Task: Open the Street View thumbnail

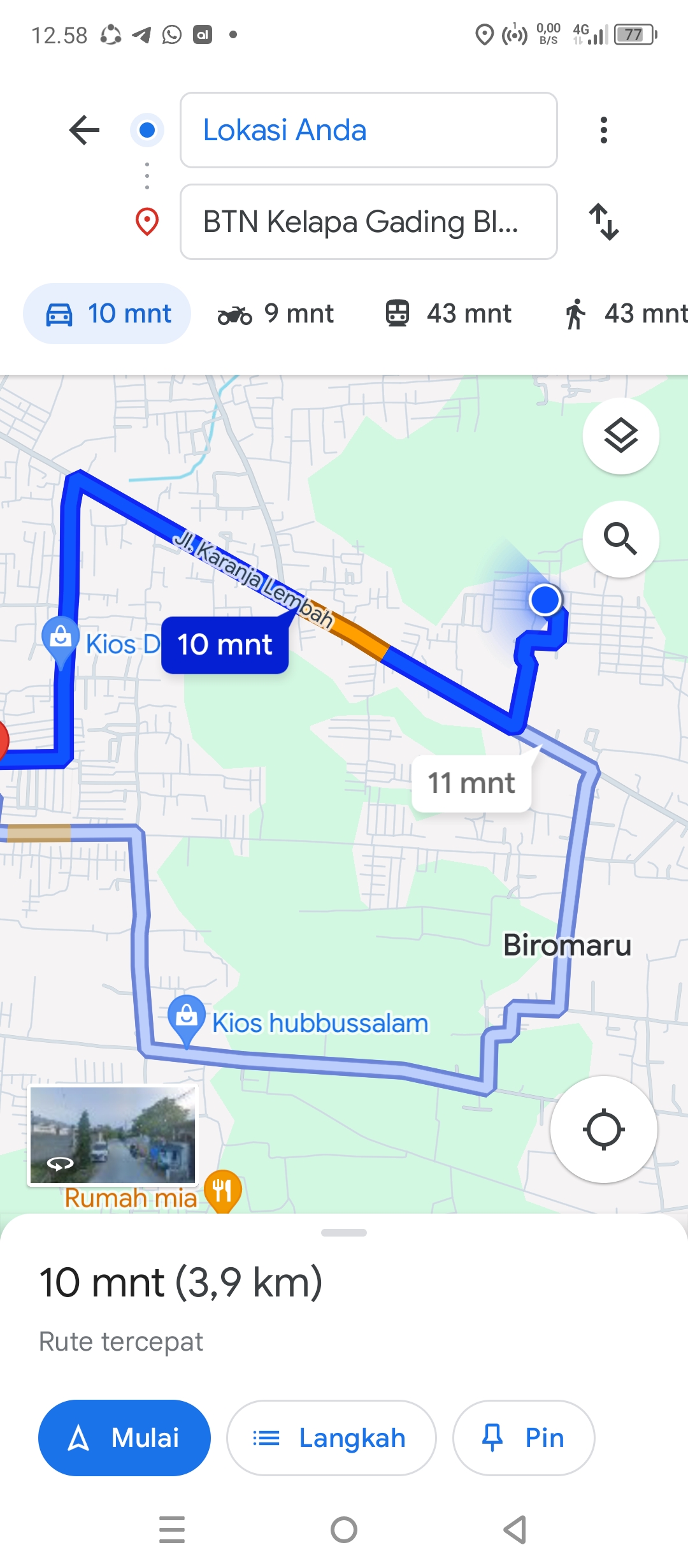Action: (x=113, y=1136)
